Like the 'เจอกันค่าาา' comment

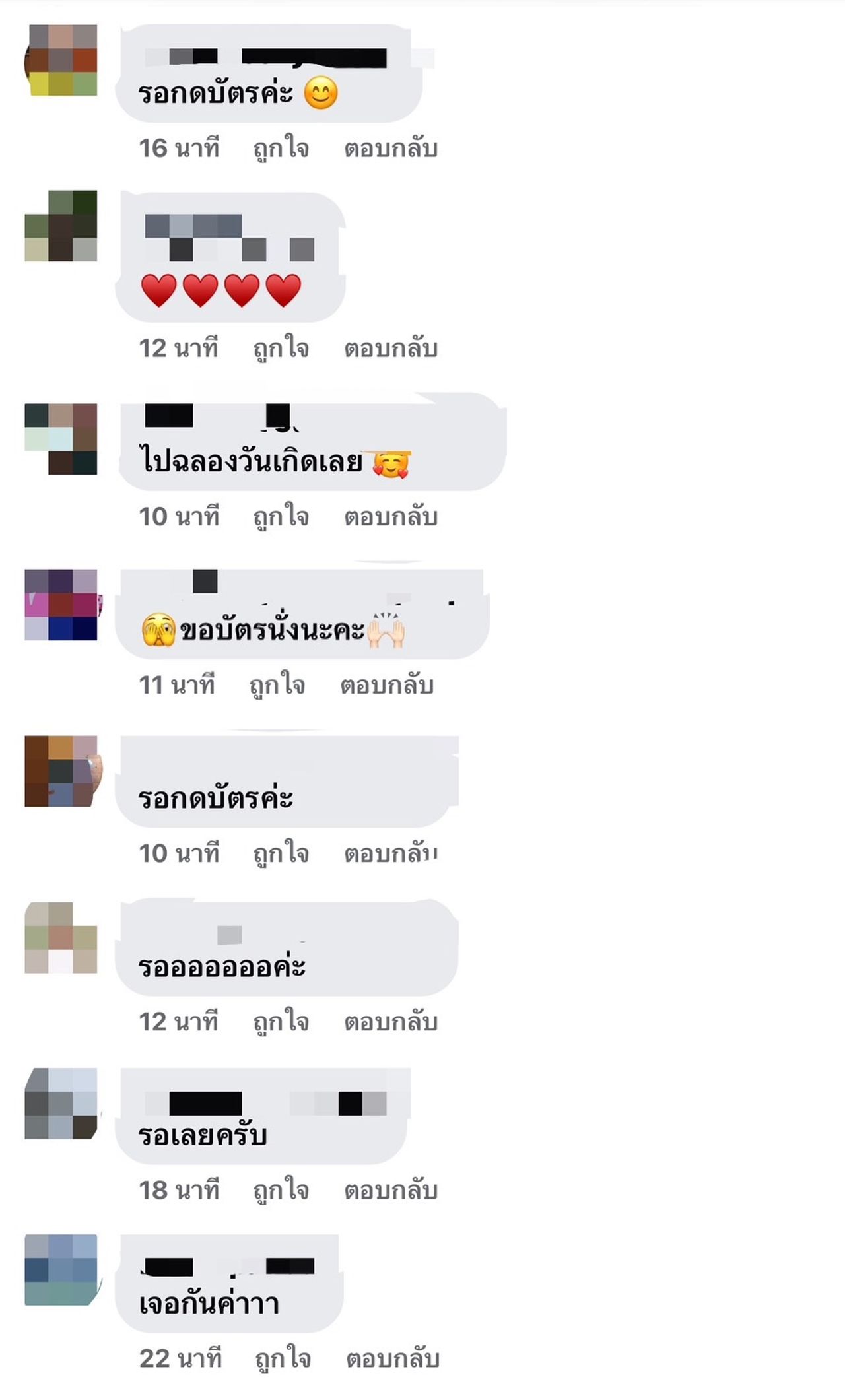coord(283,1359)
